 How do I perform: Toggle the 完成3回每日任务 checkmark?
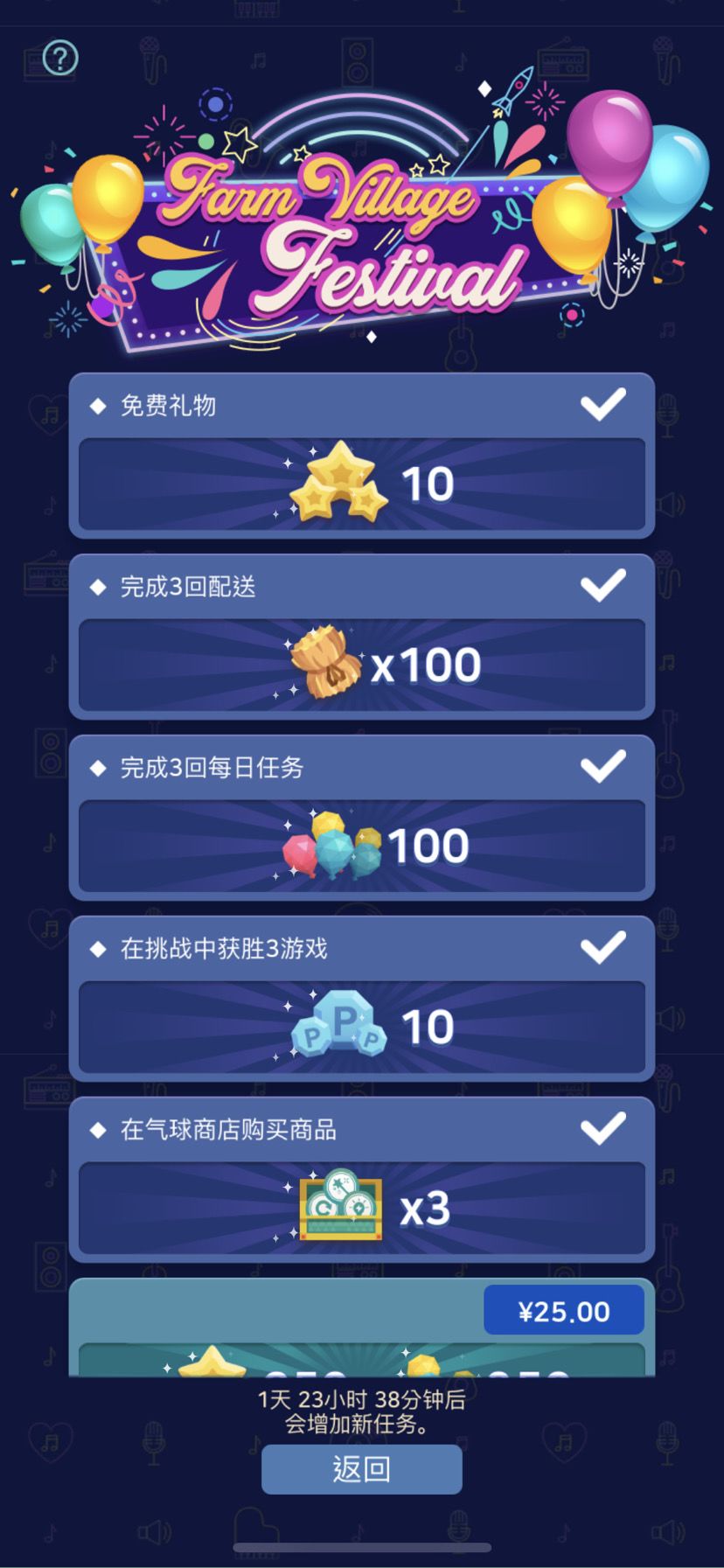pyautogui.click(x=602, y=769)
